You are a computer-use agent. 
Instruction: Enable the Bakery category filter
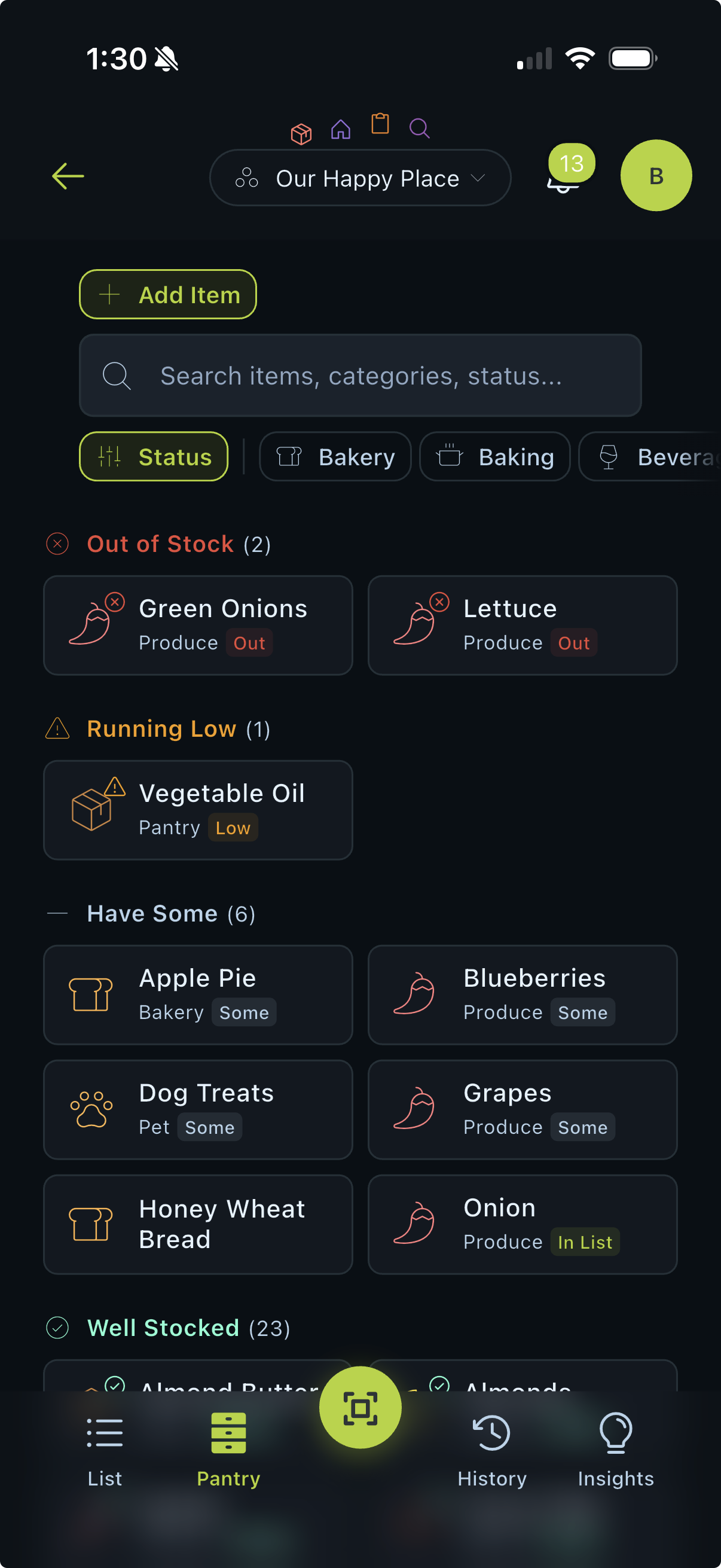point(335,456)
